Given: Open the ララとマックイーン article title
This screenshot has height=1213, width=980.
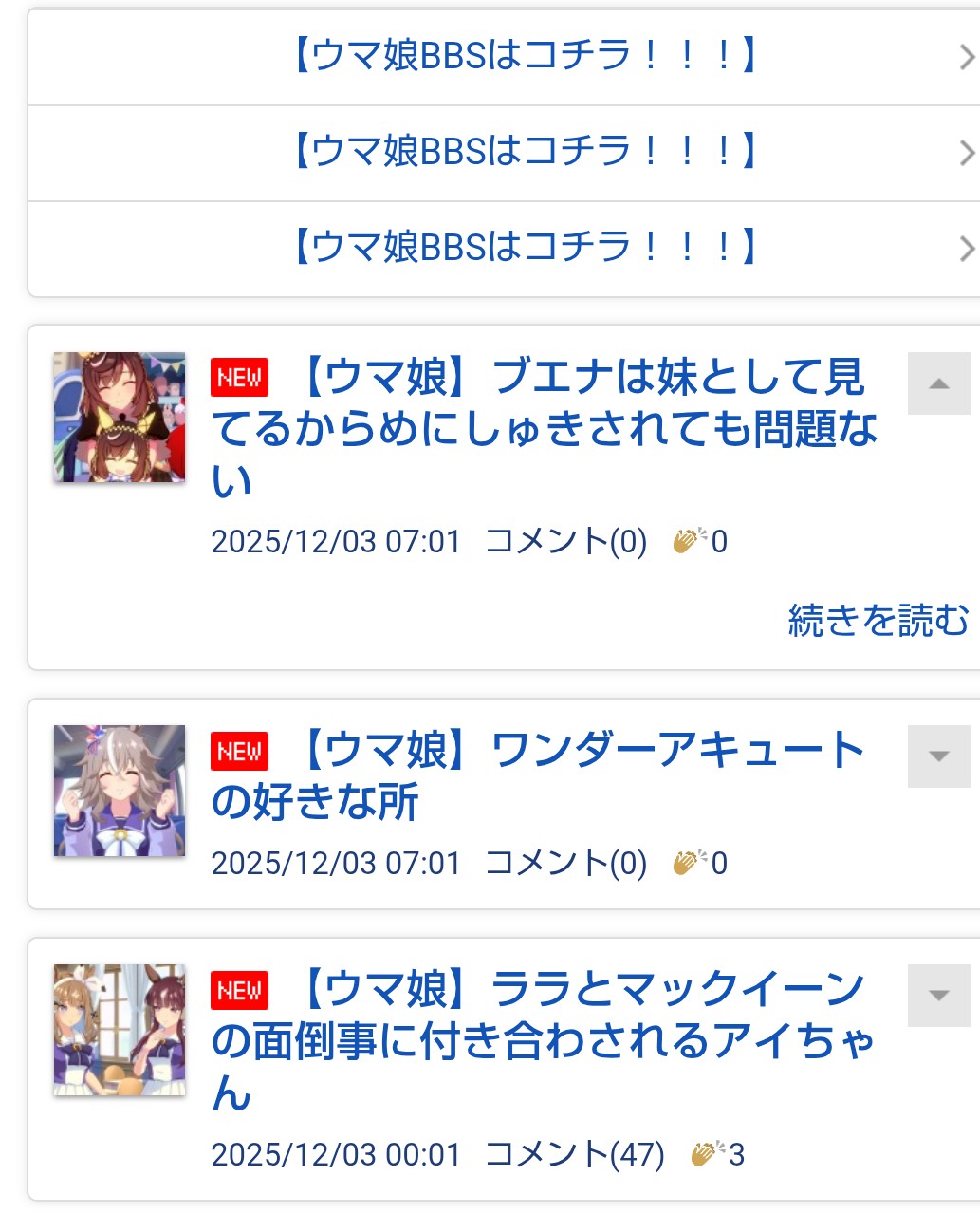Looking at the screenshot, I should (541, 1040).
